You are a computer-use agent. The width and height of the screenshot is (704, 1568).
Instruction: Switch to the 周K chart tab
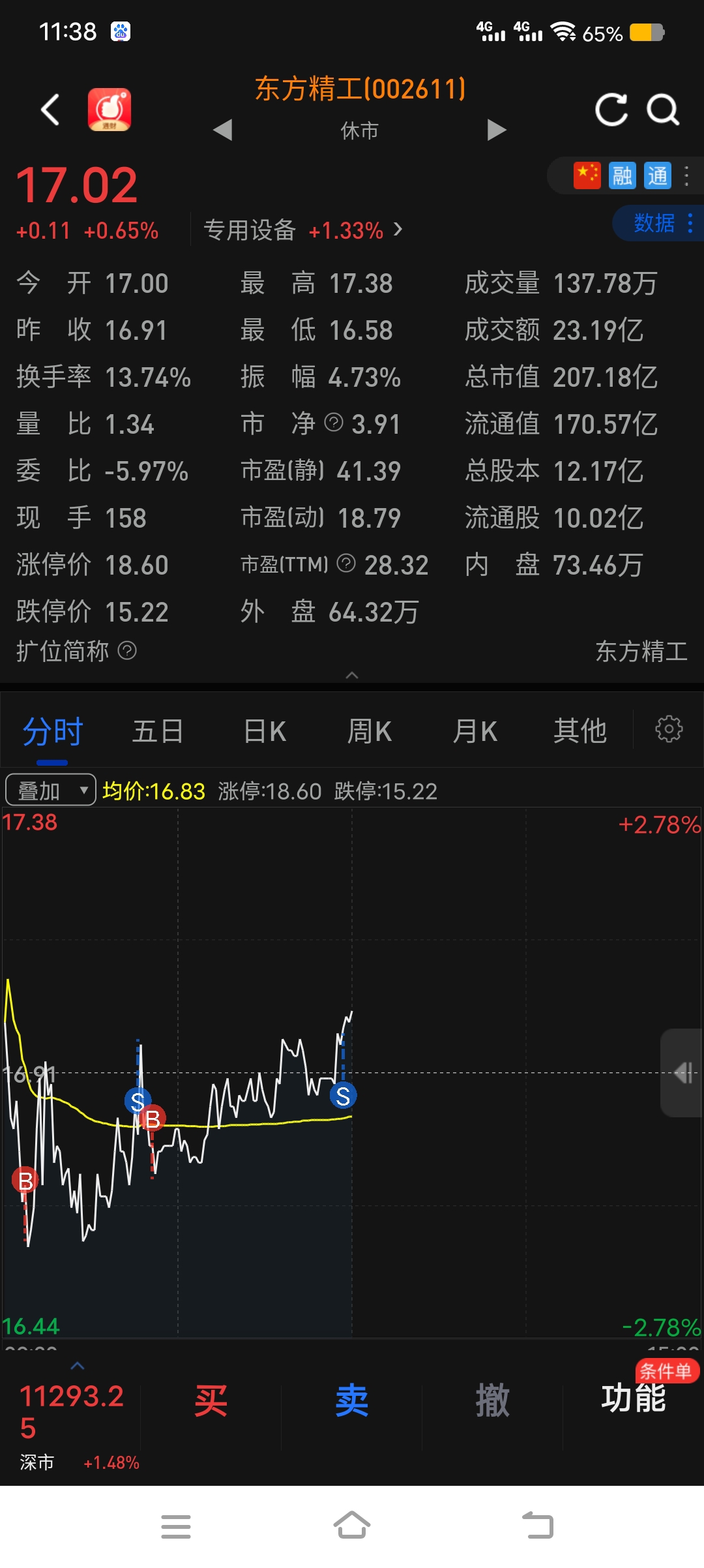370,731
